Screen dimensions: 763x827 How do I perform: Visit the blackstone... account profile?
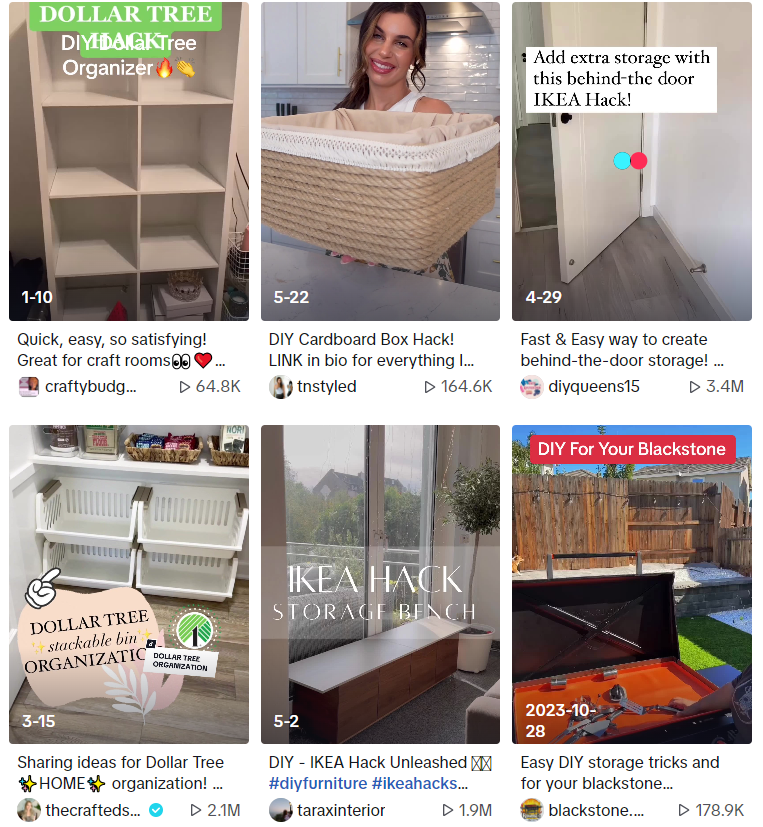click(x=590, y=810)
